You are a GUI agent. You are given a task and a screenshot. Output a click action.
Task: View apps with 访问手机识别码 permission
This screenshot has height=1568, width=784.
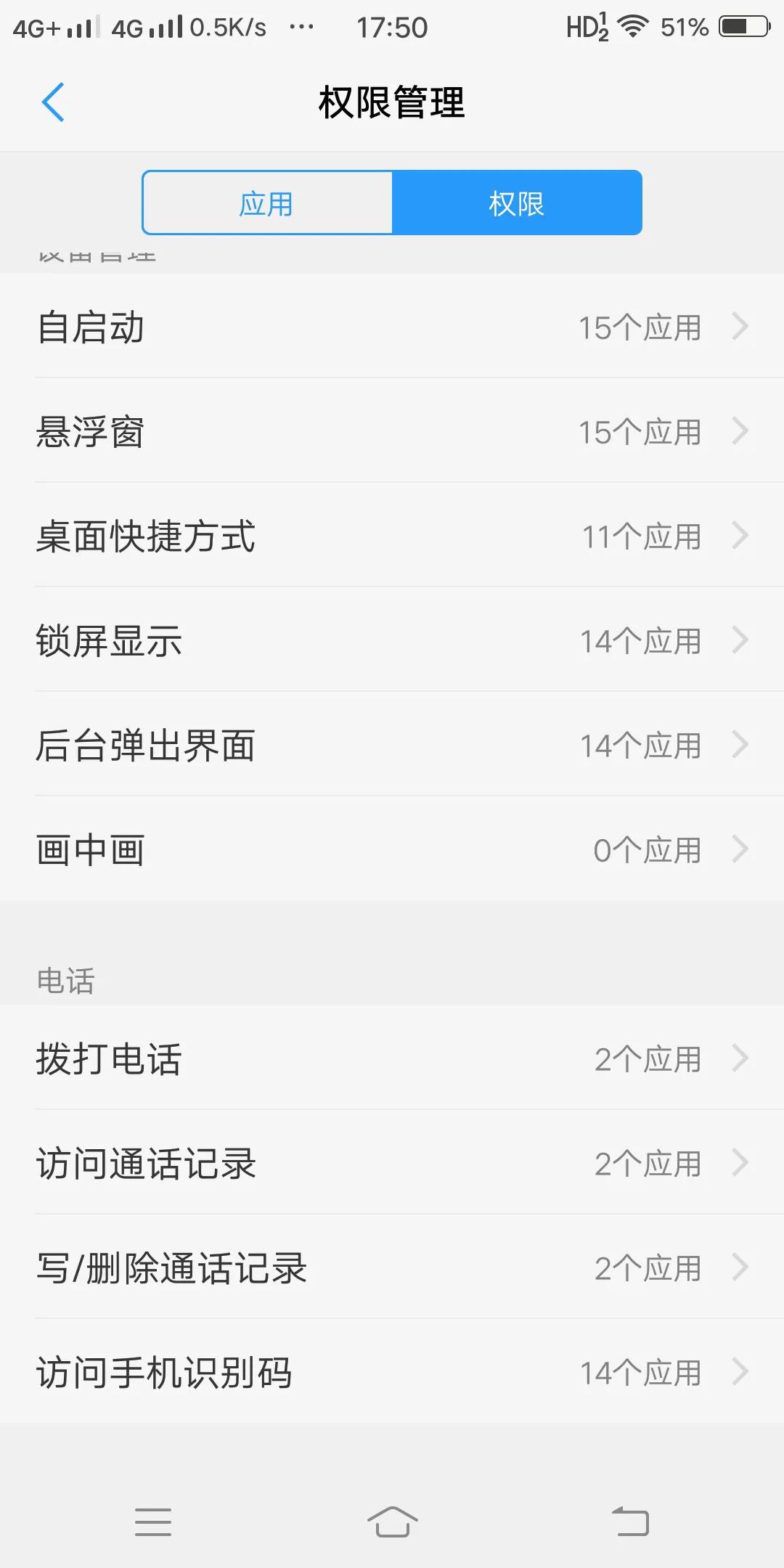(392, 1372)
